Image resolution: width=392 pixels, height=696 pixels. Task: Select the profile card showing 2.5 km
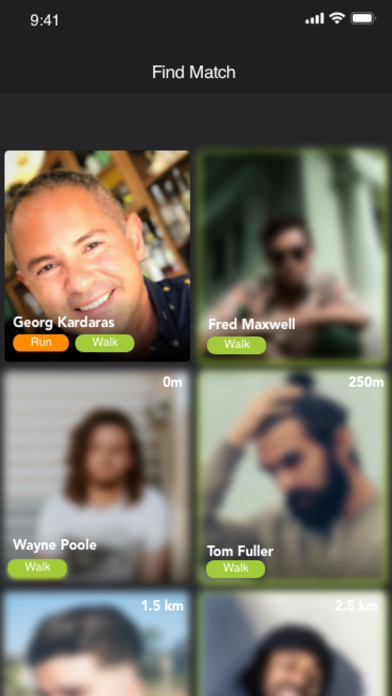292,644
